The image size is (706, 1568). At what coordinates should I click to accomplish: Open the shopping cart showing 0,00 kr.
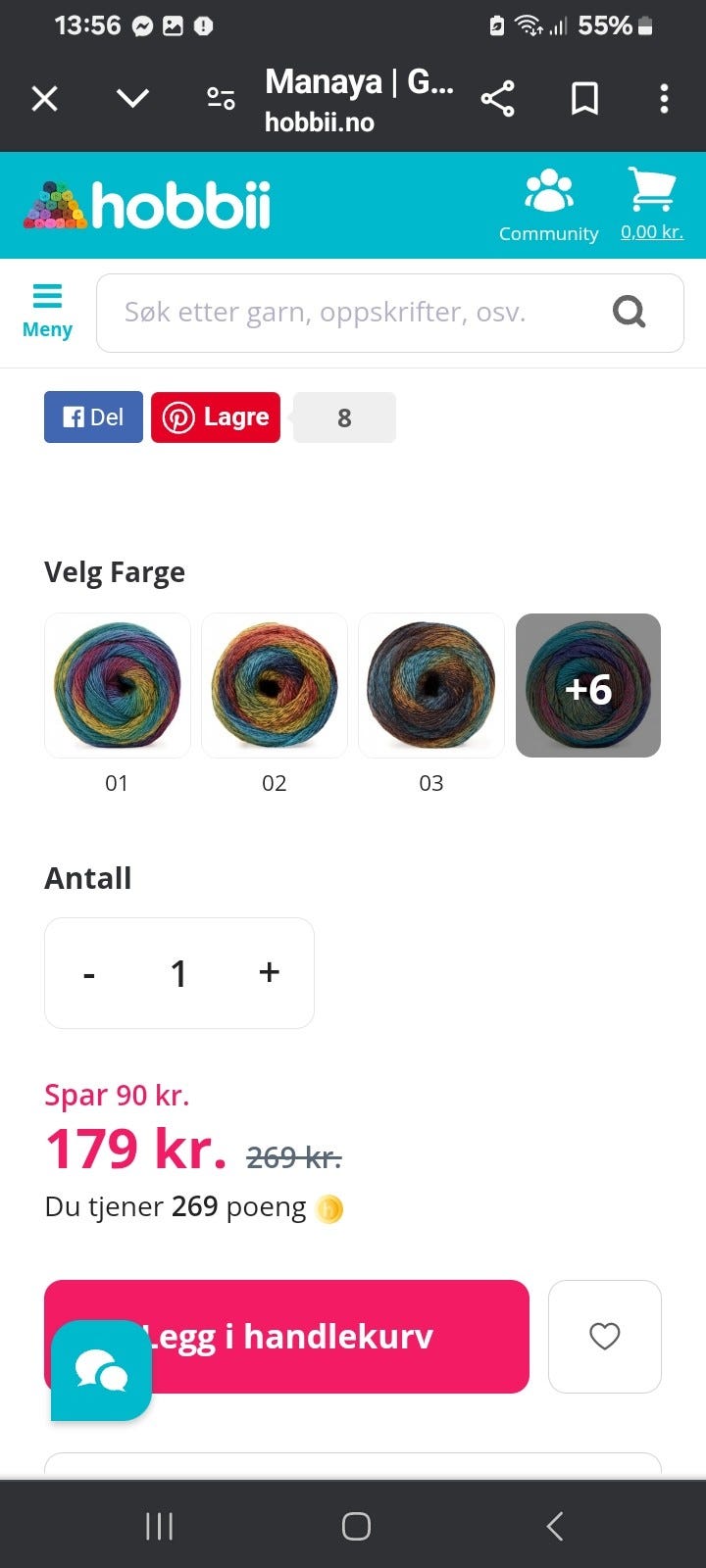point(652,205)
